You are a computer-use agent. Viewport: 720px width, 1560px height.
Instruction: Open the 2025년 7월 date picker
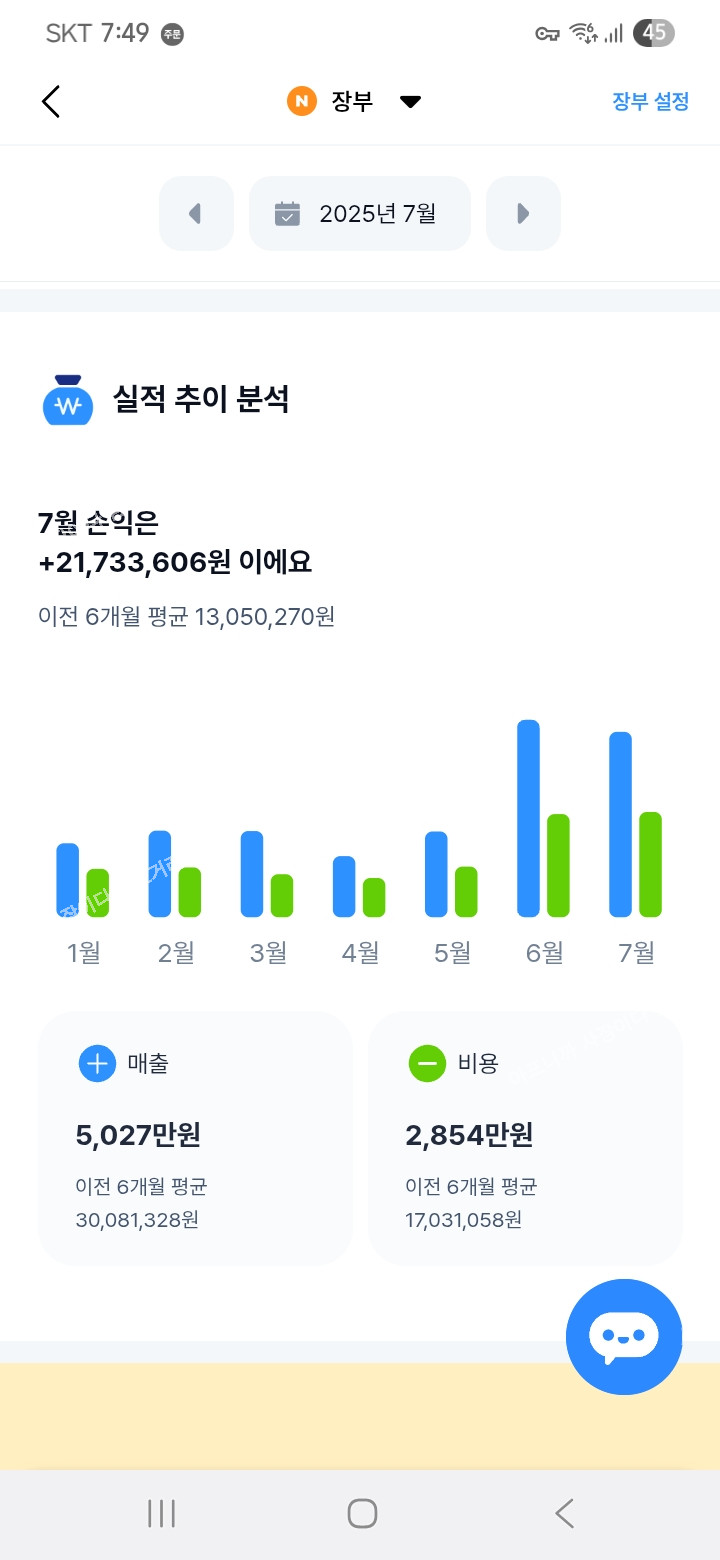359,213
